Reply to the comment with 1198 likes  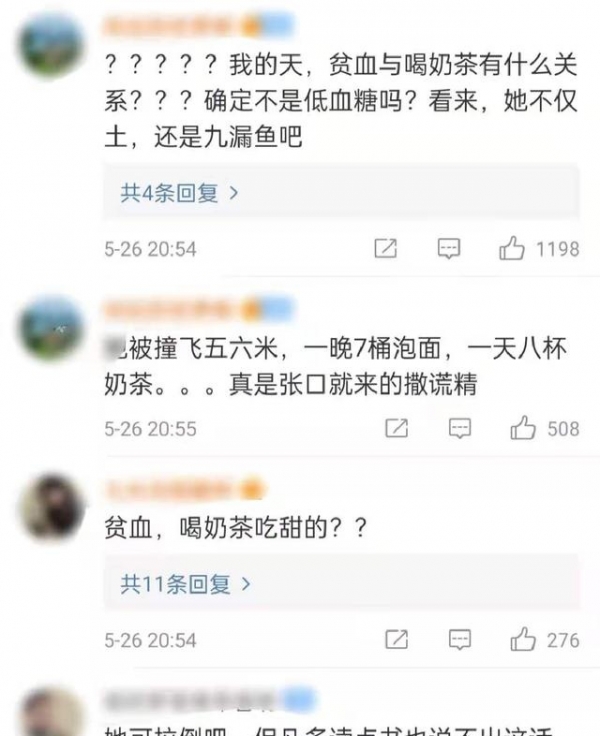coord(449,248)
